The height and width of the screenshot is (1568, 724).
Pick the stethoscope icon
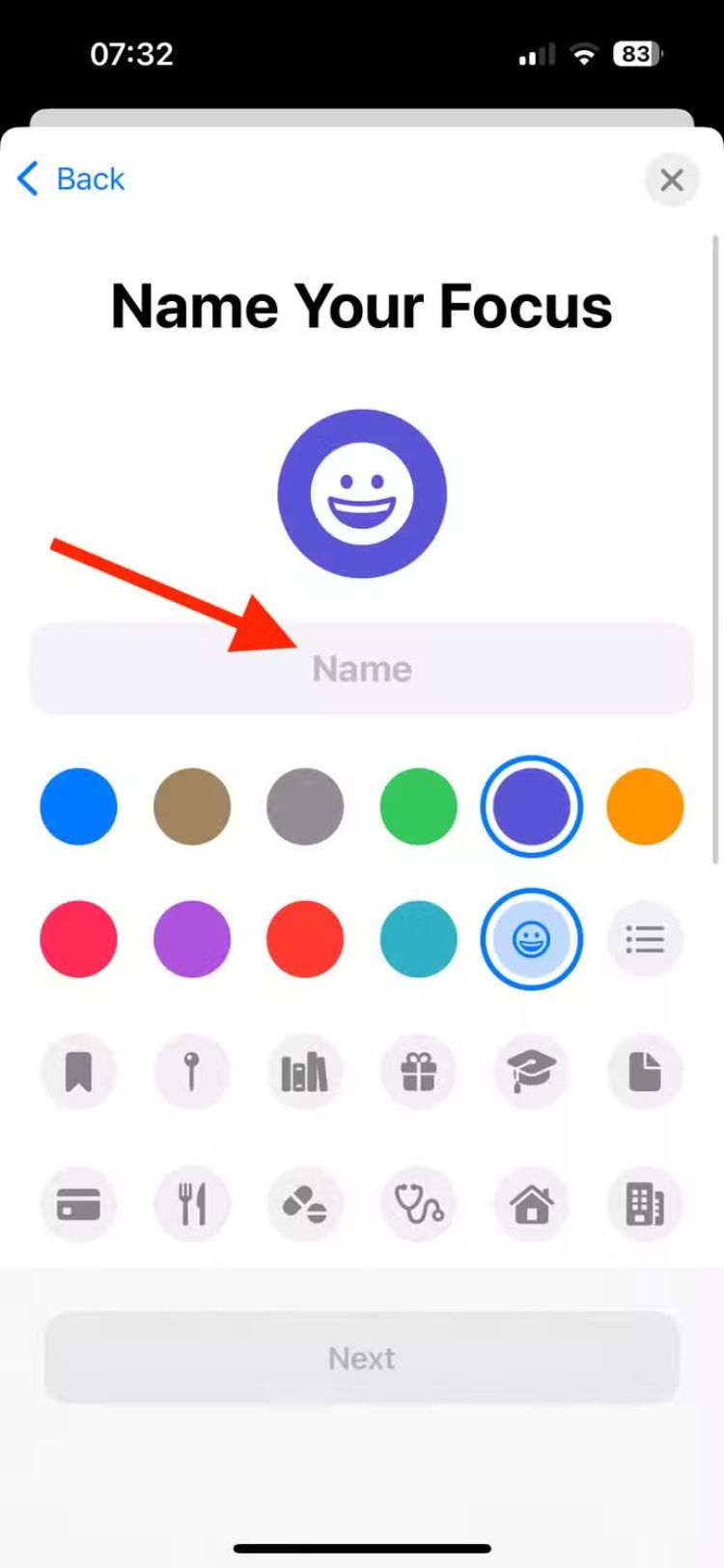coord(418,1204)
